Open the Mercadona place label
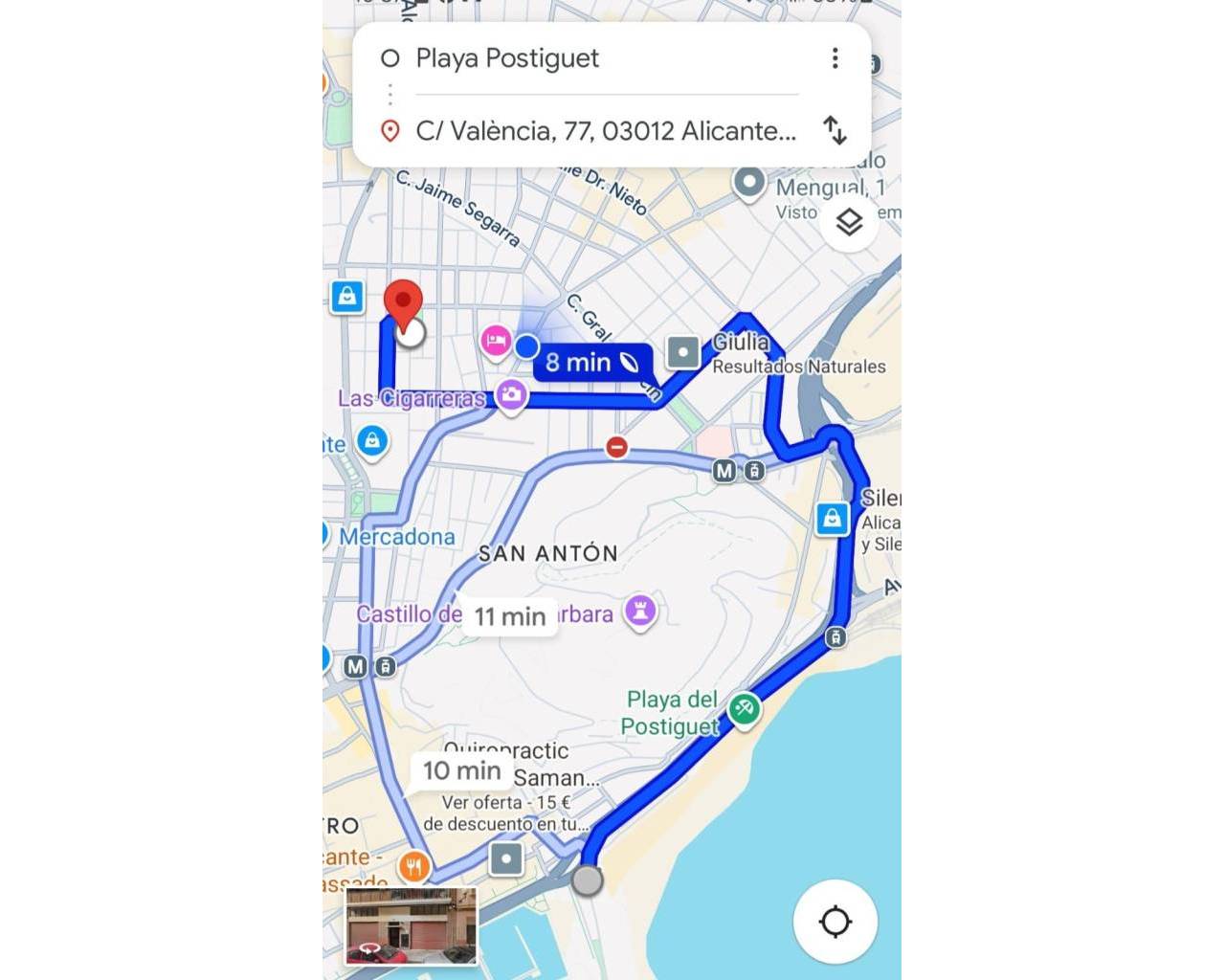 coord(396,537)
